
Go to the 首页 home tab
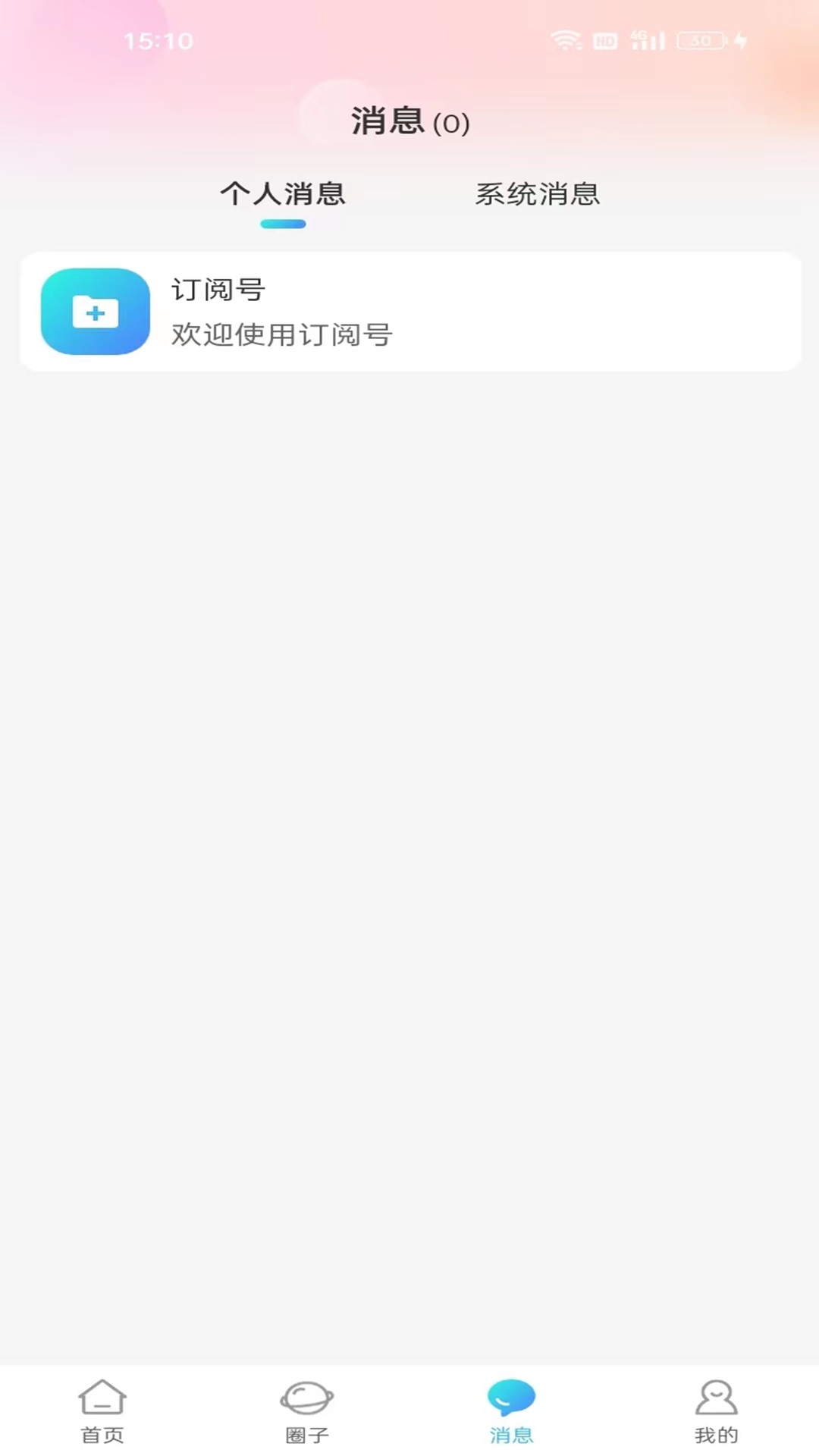[102, 1411]
